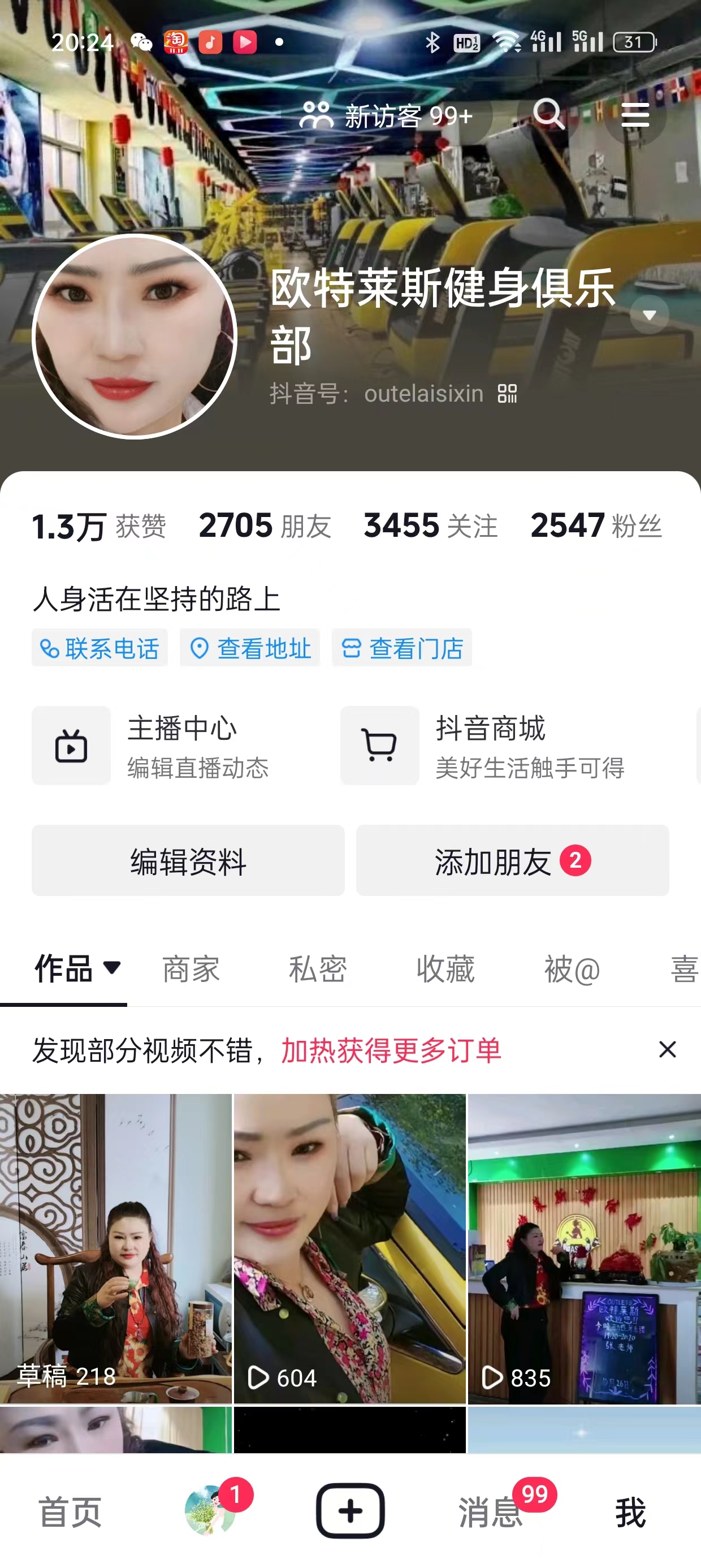Tap 添加朋友 to add friends
701x1568 pixels.
click(x=512, y=861)
